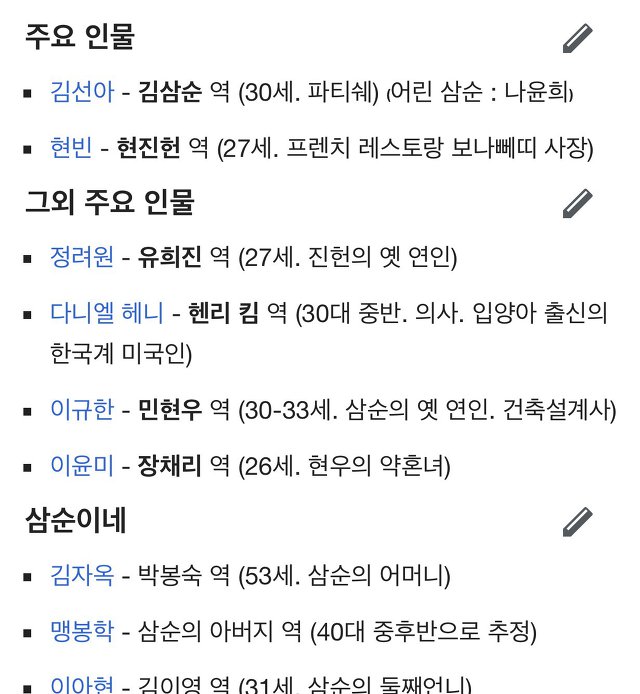Open the 이아현 article link

click(82, 686)
